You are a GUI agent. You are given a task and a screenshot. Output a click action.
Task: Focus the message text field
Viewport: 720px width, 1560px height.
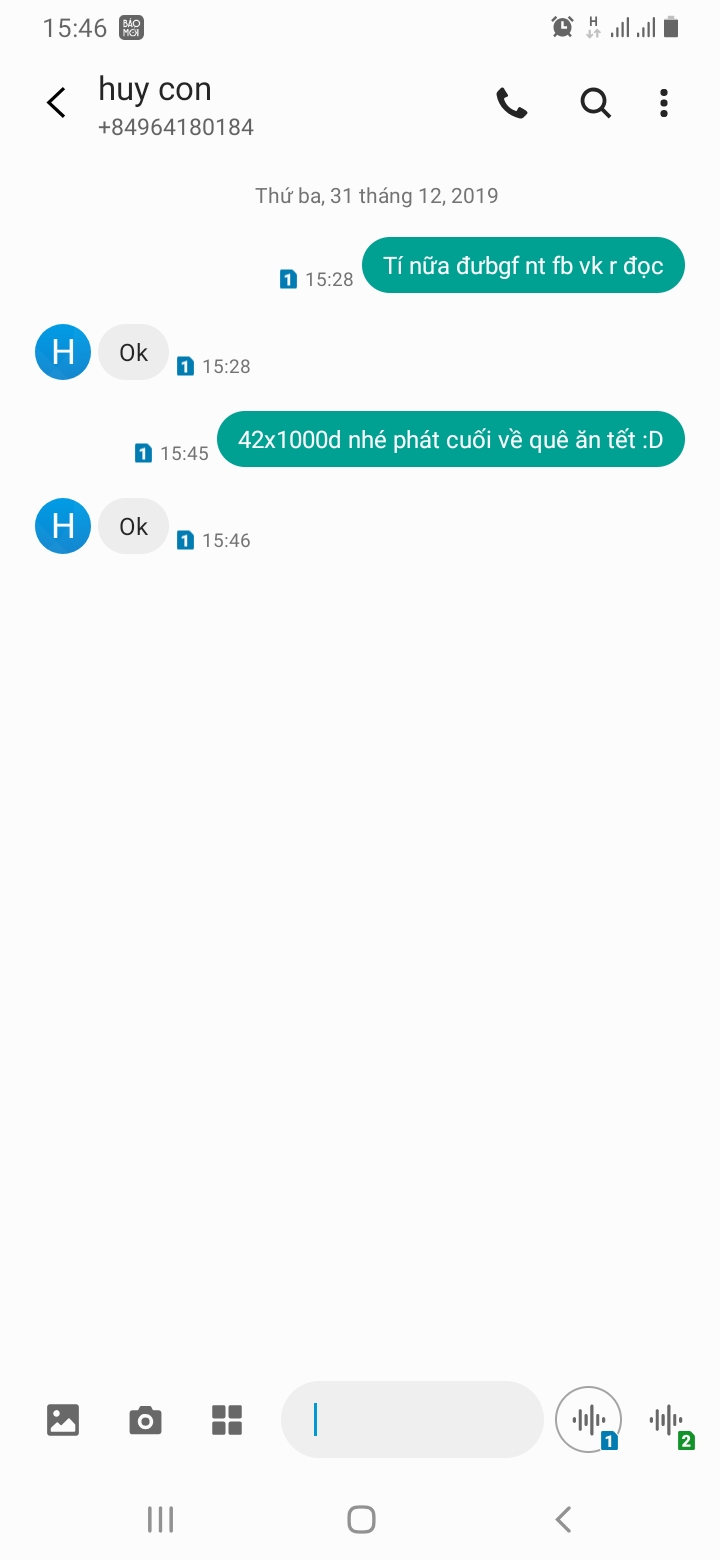tap(412, 1419)
